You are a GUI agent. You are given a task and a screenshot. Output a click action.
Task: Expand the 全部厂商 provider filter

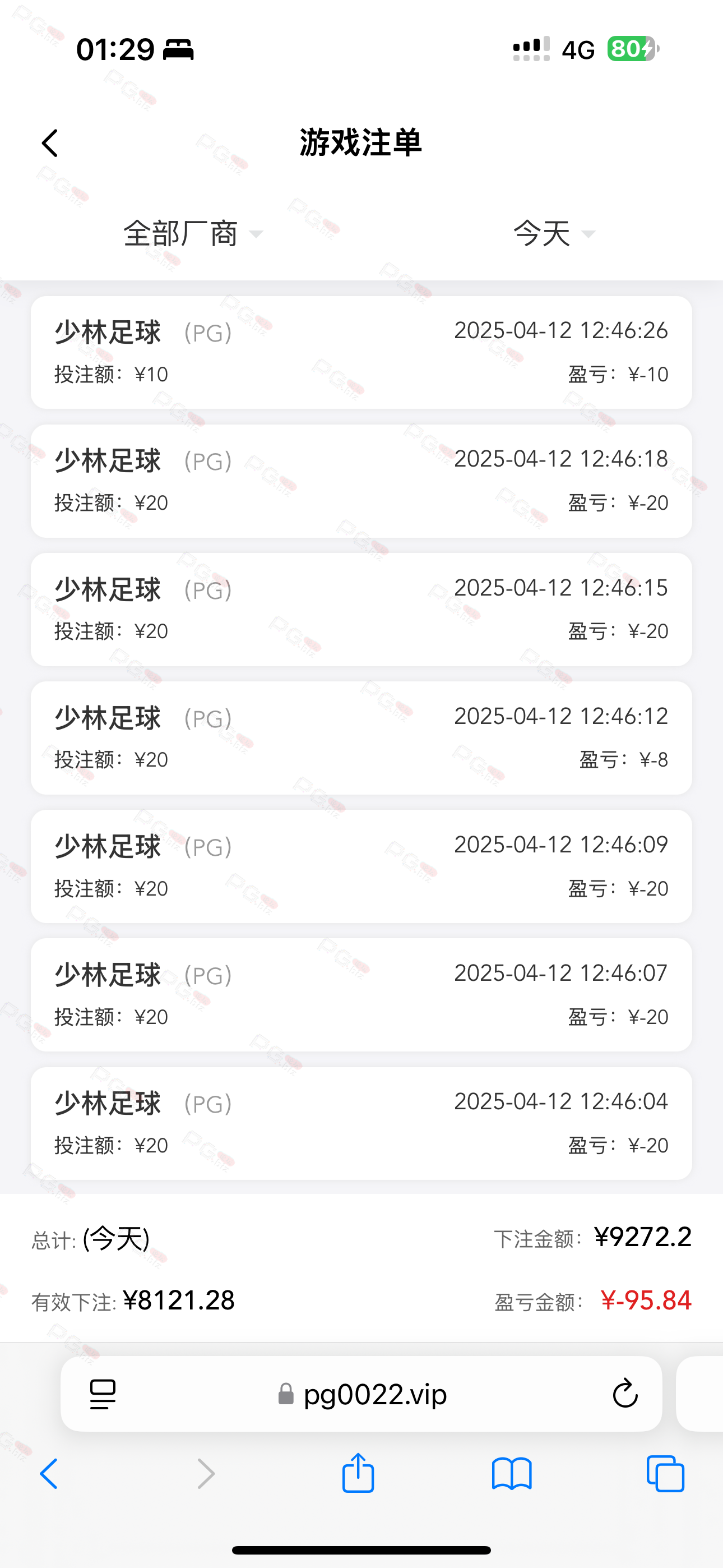(193, 234)
